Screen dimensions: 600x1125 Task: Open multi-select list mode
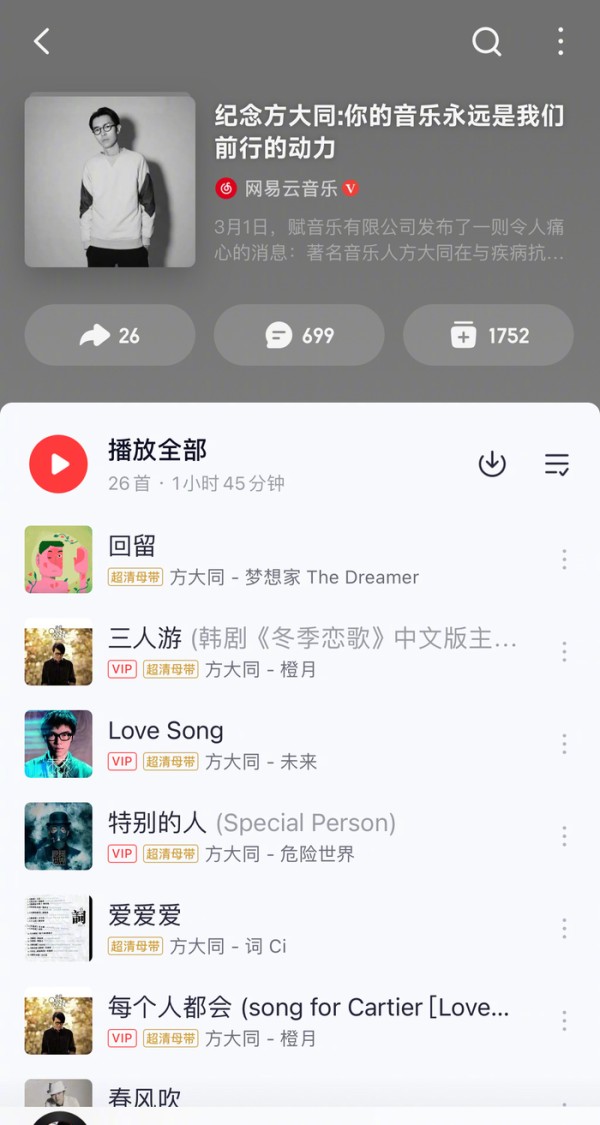tap(556, 464)
